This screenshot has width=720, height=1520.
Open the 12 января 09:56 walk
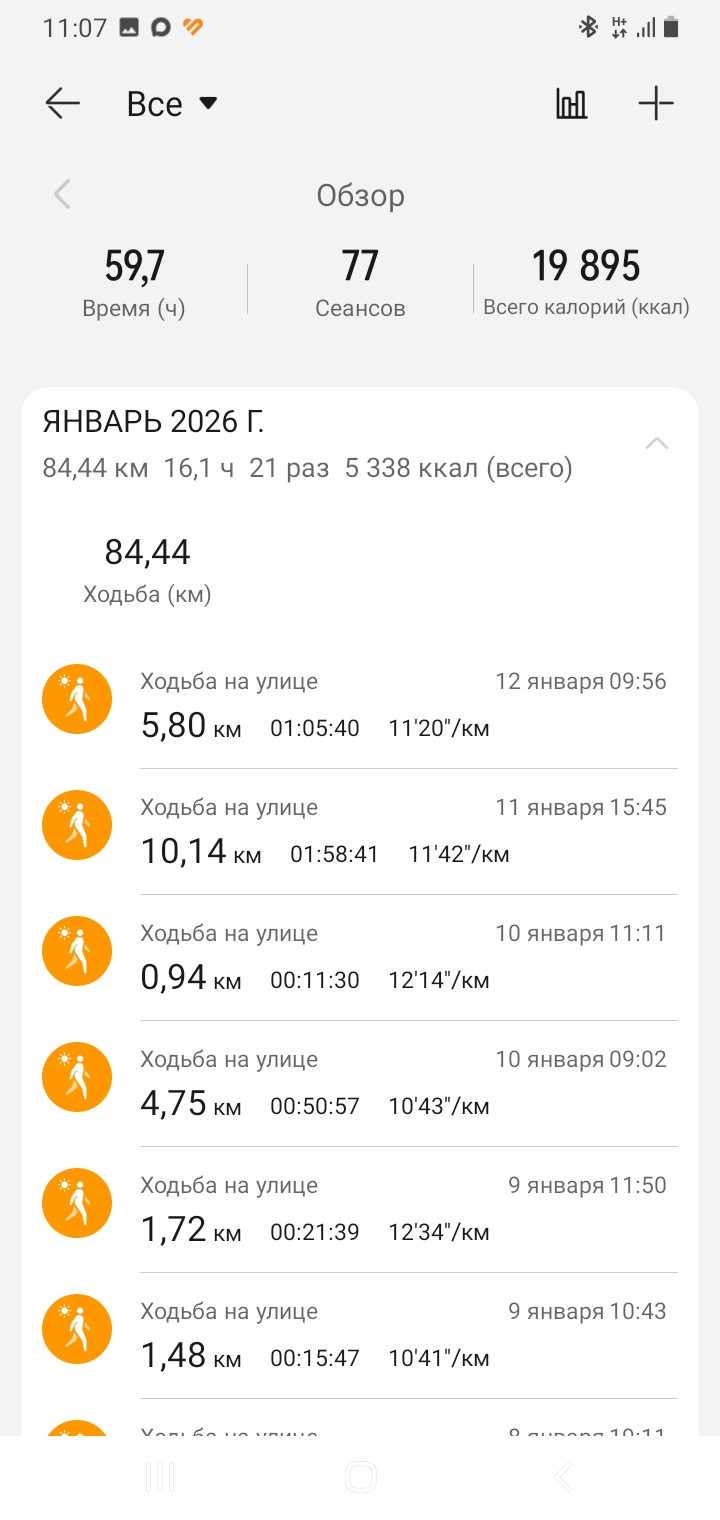360,706
